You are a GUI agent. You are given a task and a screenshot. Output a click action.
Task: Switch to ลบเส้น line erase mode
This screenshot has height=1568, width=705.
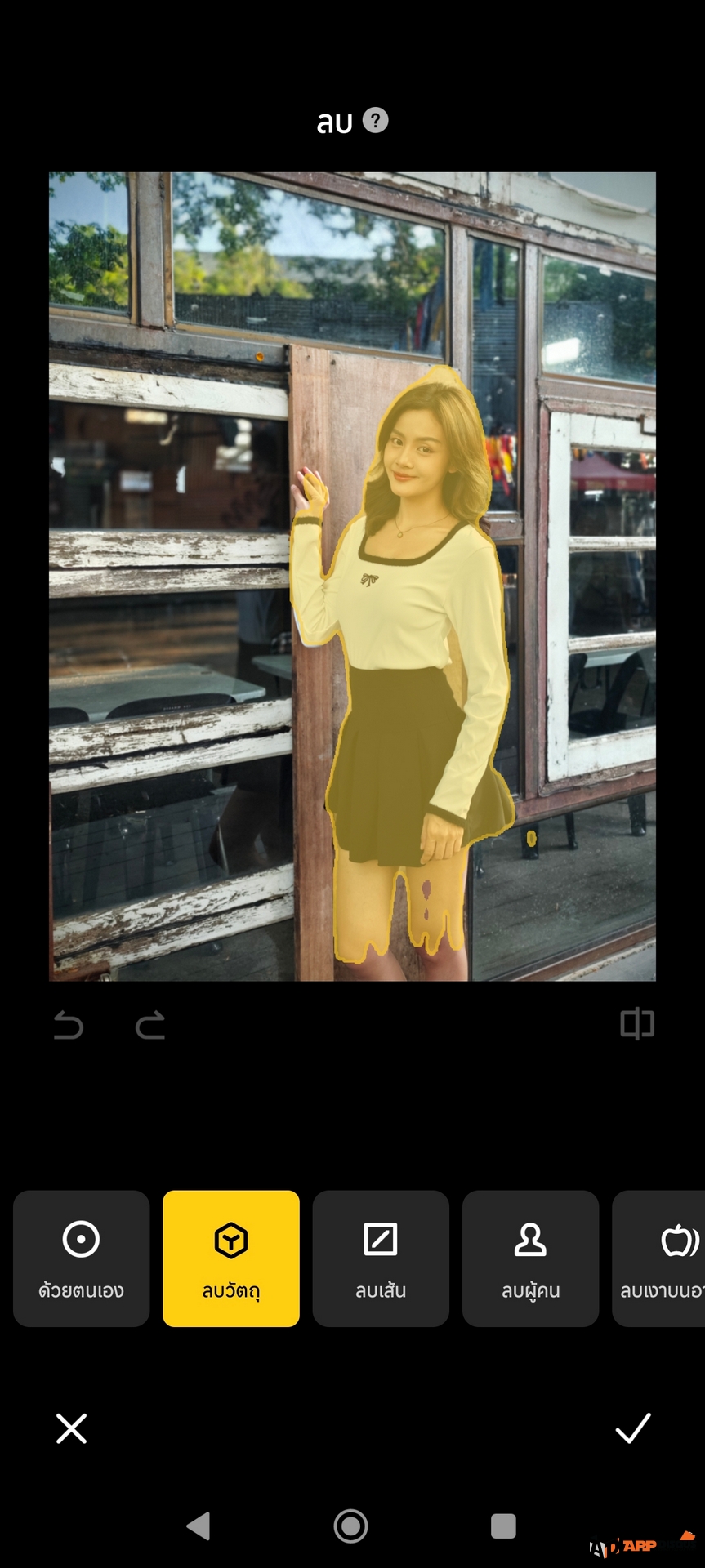coord(381,1258)
